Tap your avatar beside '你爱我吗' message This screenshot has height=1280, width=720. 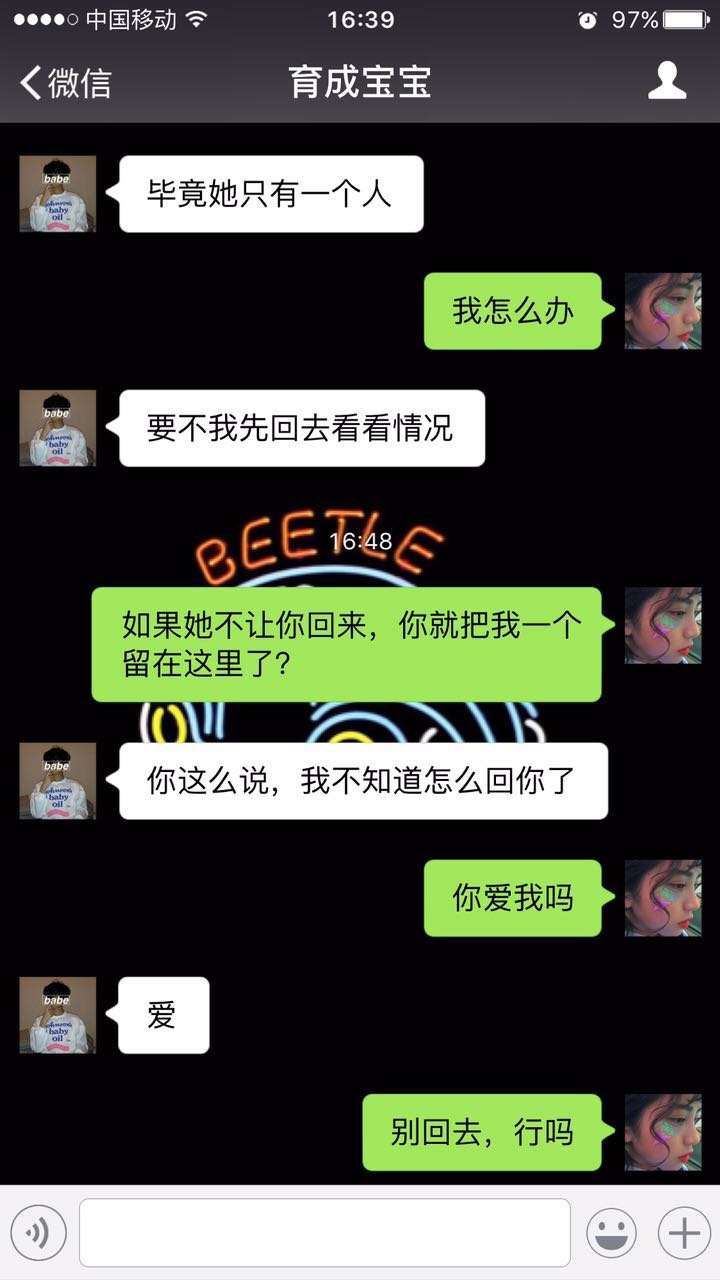(x=663, y=897)
